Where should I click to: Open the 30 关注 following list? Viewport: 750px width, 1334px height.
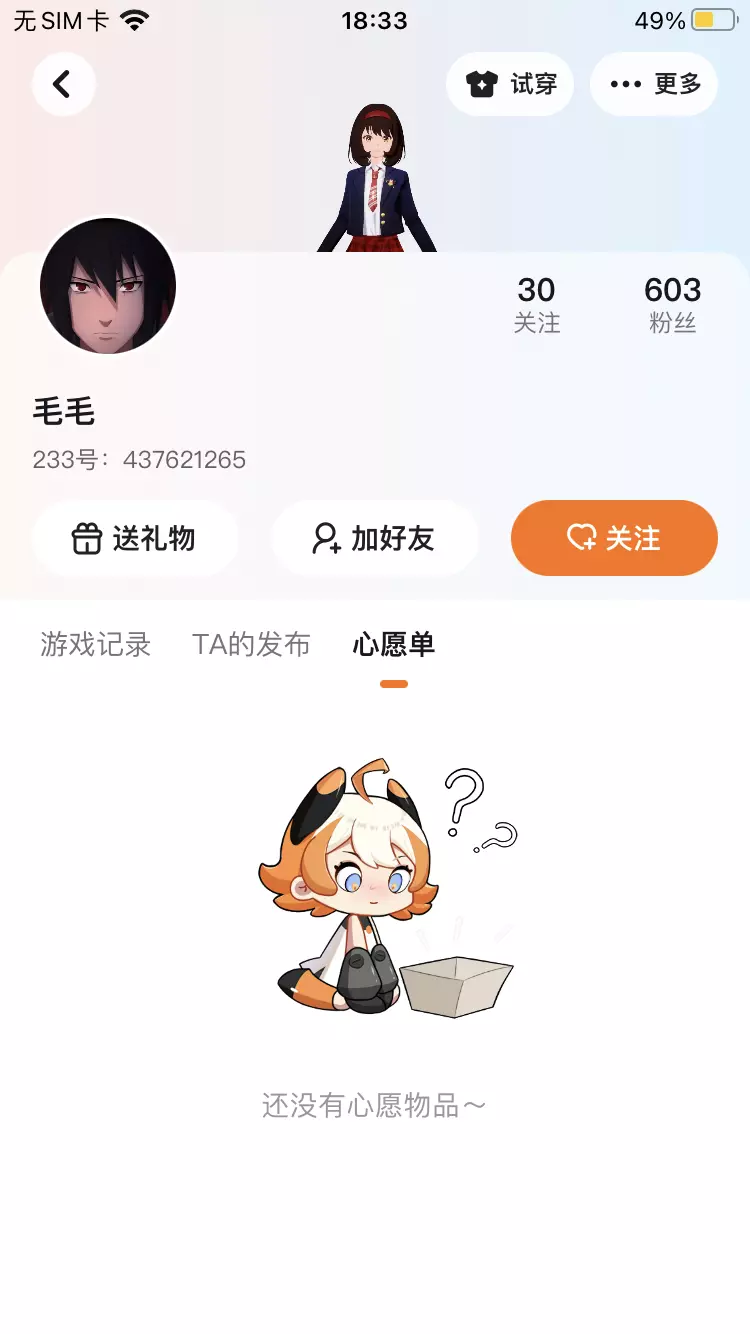(537, 305)
